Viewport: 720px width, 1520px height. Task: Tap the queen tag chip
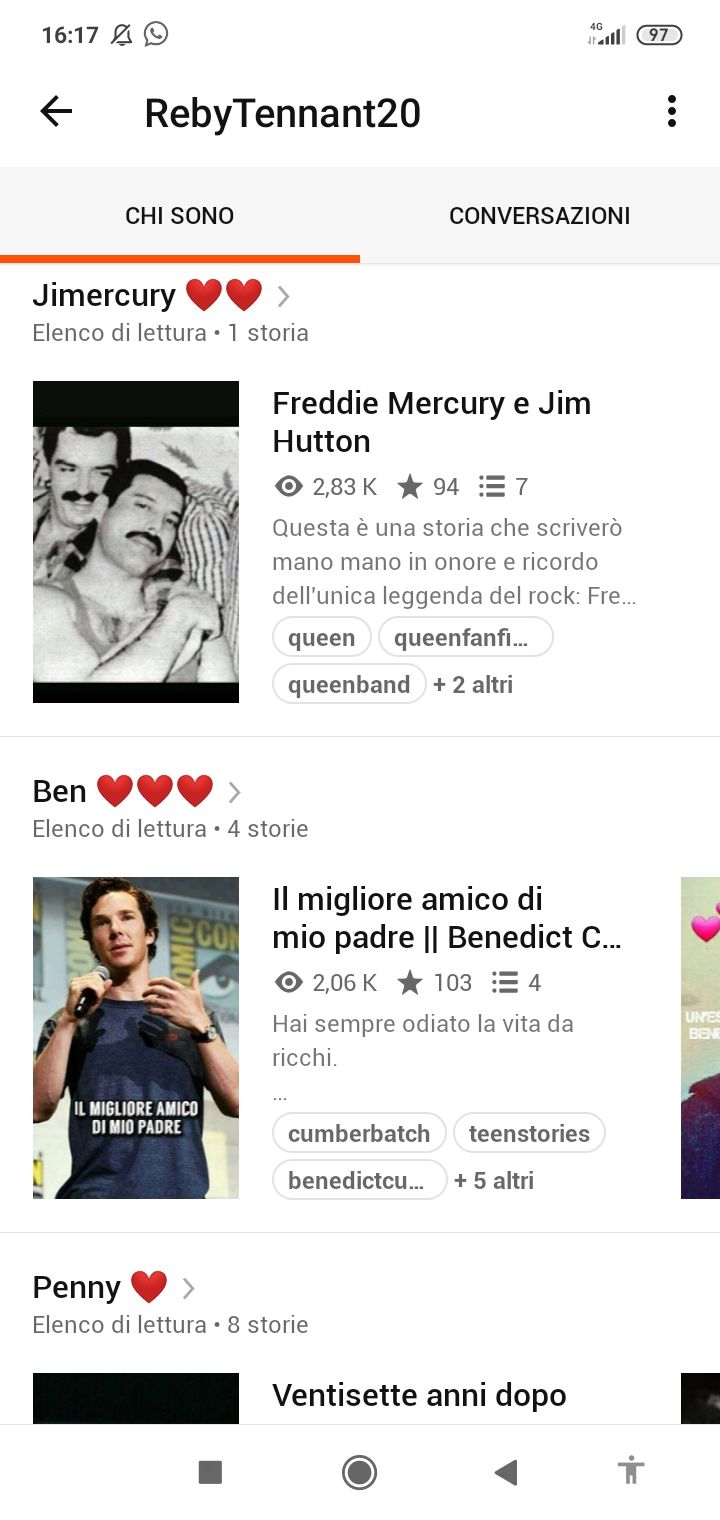321,638
